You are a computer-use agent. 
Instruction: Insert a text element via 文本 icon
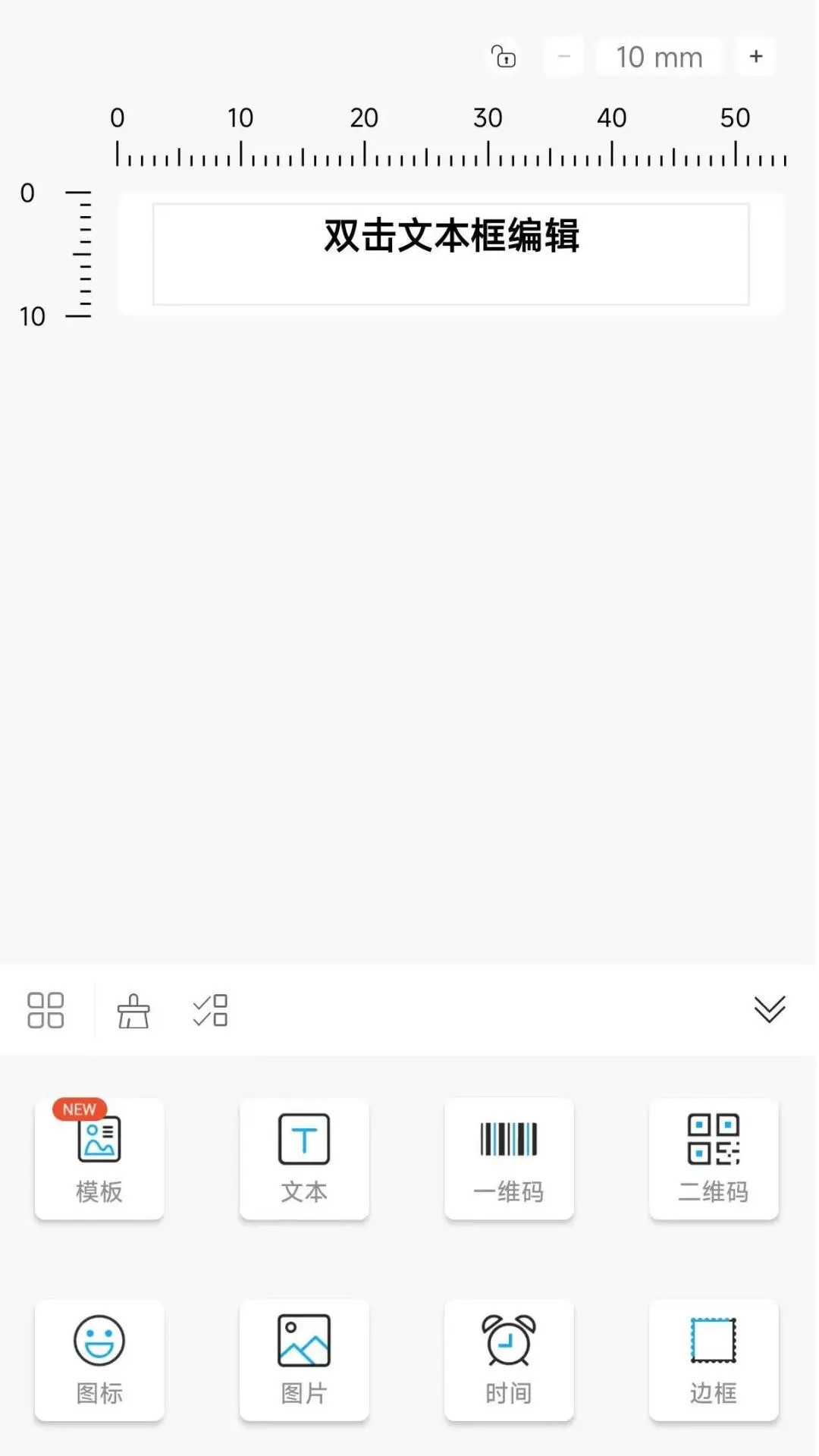pos(303,1159)
